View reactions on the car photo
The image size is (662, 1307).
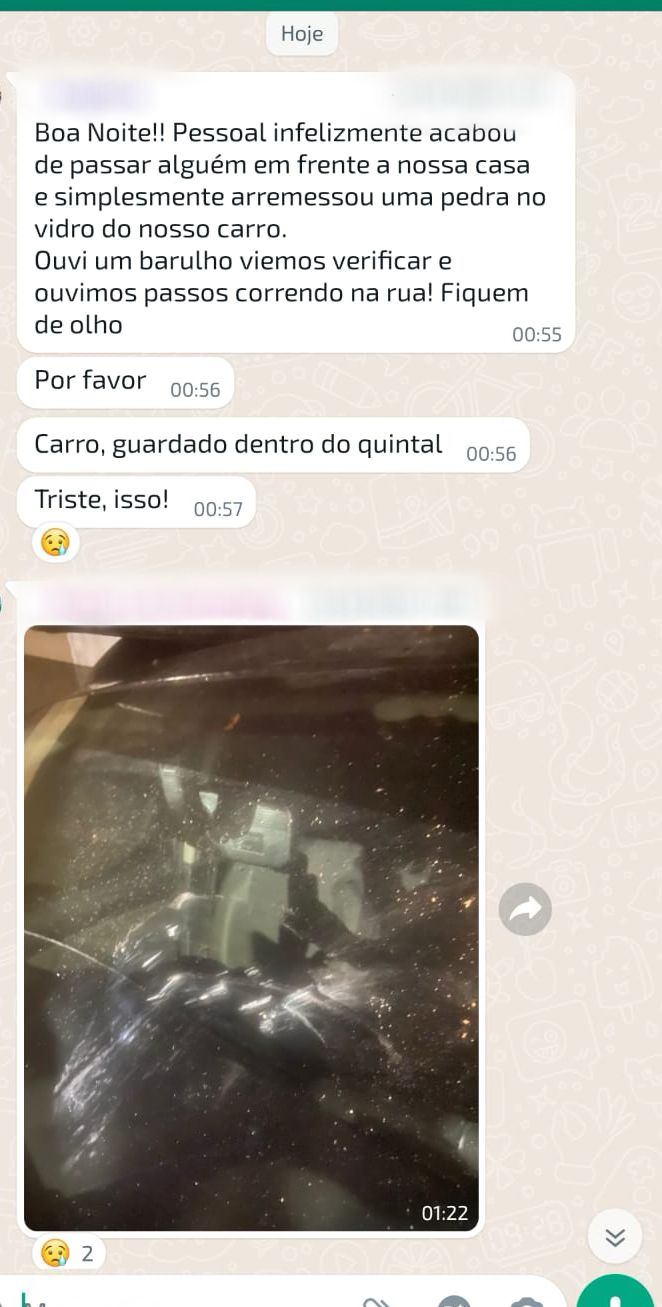coord(69,1253)
